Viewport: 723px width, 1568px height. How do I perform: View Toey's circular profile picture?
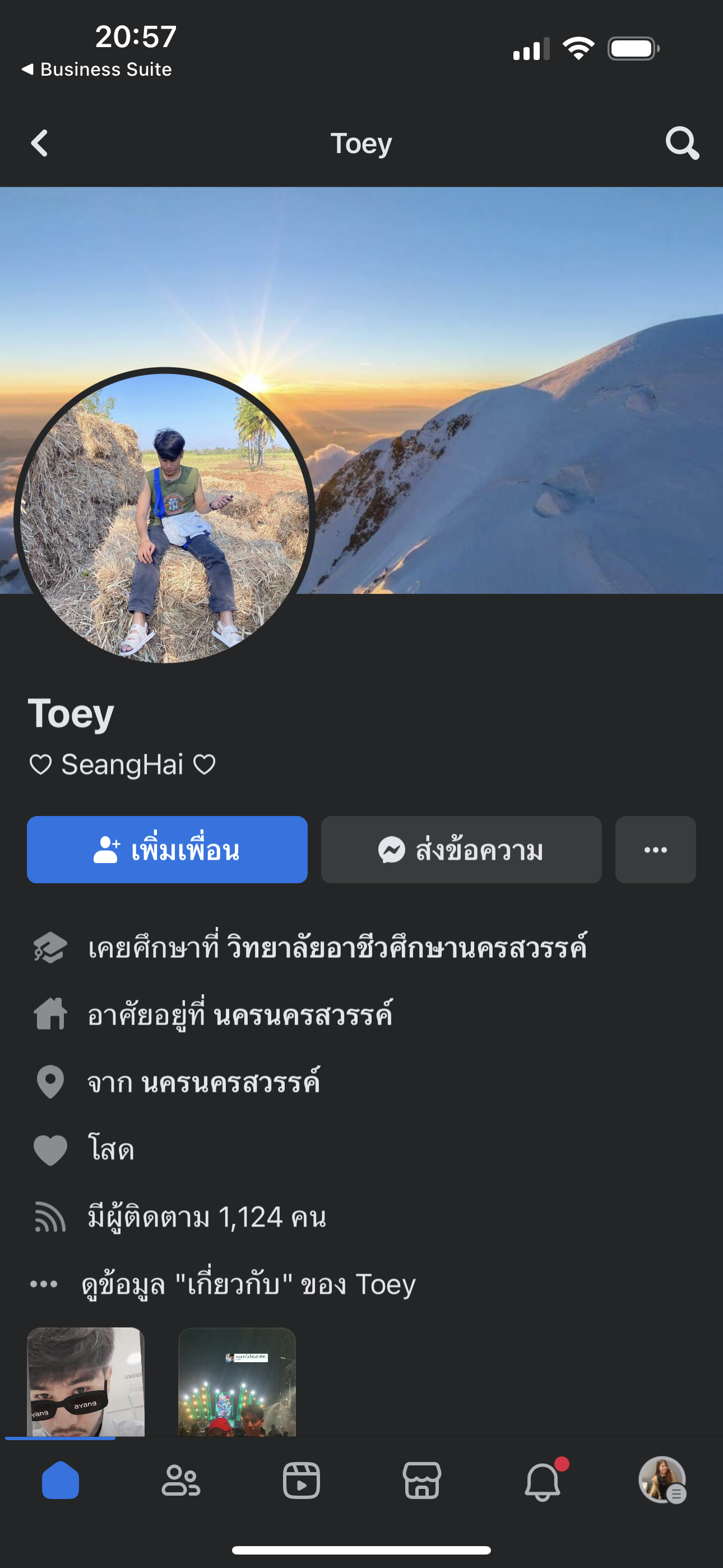coord(164,517)
